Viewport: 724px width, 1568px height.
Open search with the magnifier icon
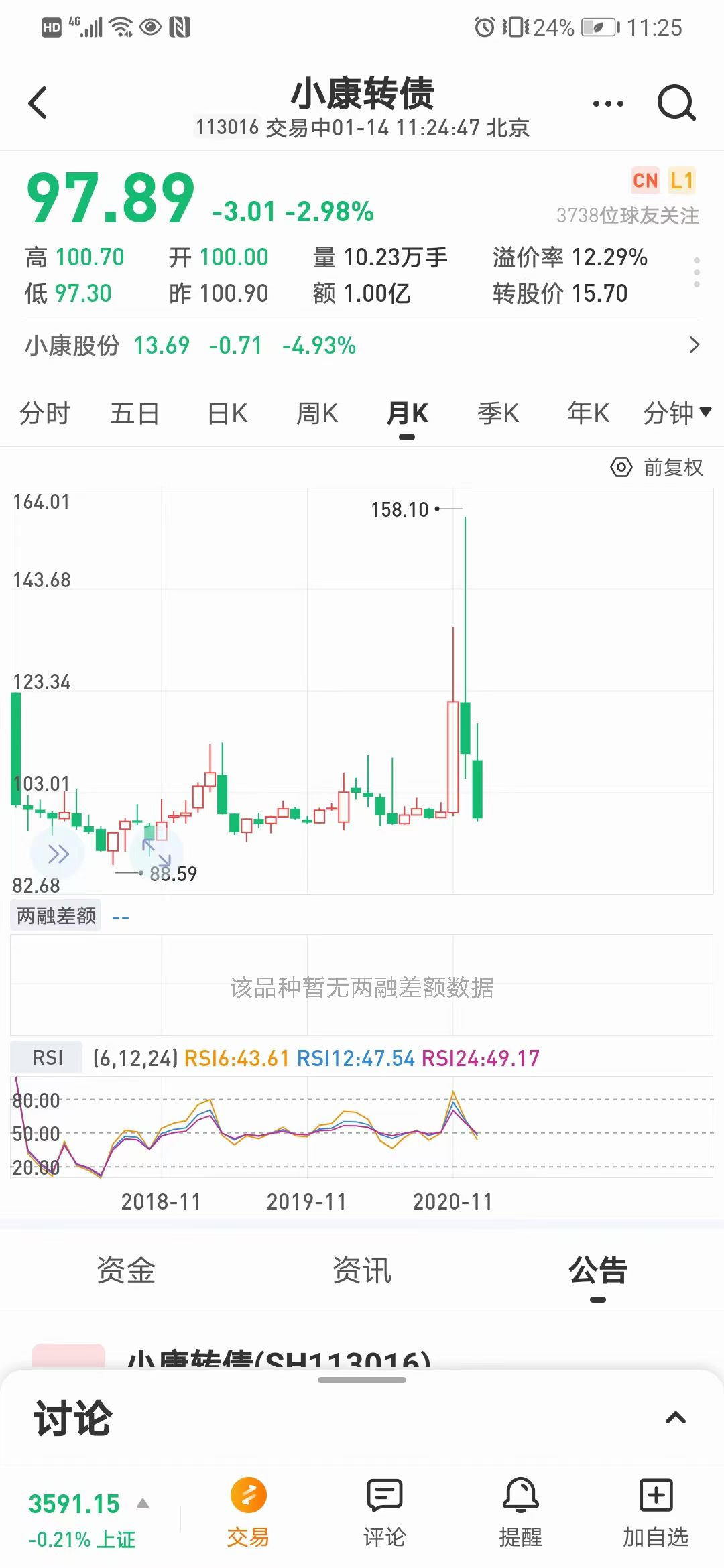point(676,103)
